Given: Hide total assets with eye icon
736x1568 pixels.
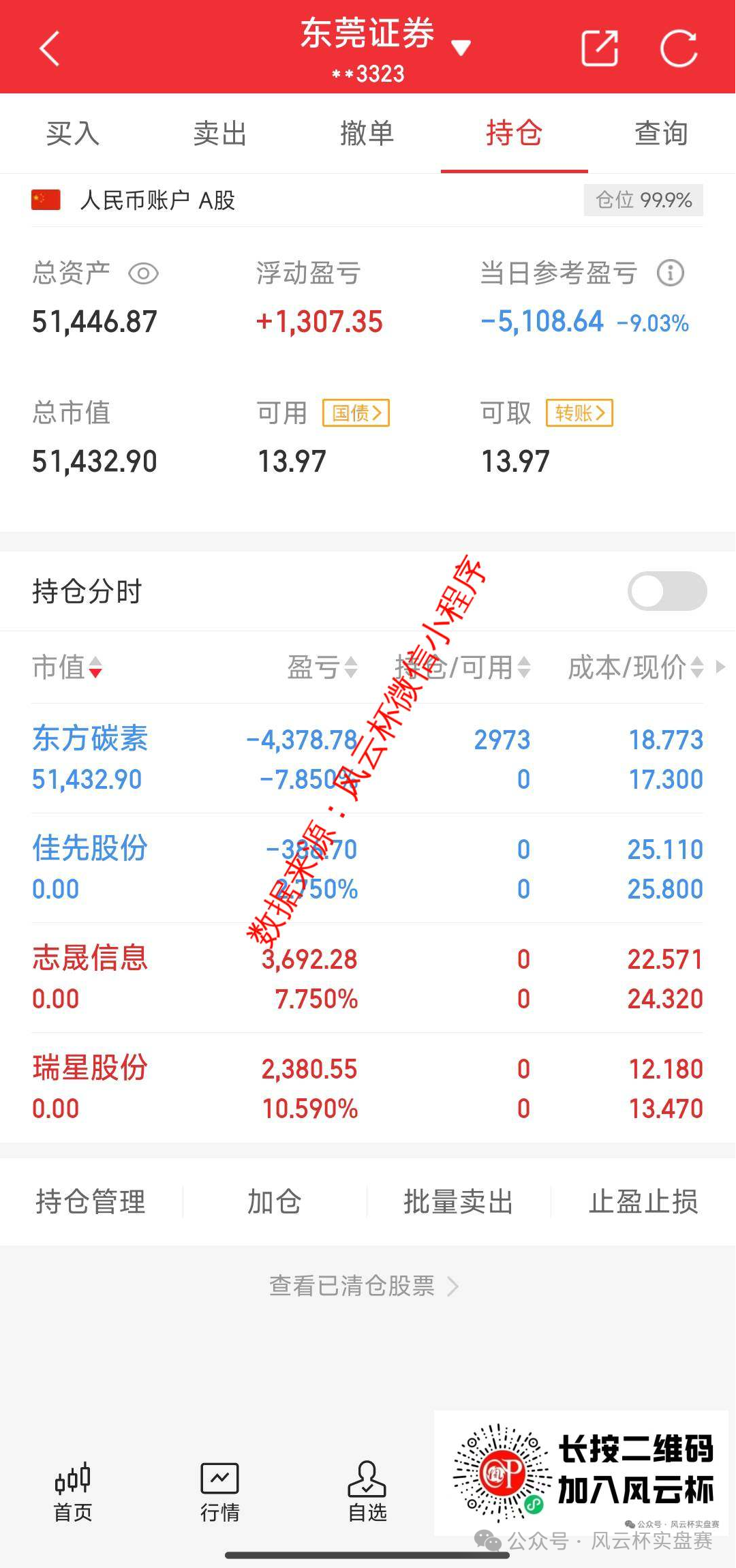Looking at the screenshot, I should point(144,274).
